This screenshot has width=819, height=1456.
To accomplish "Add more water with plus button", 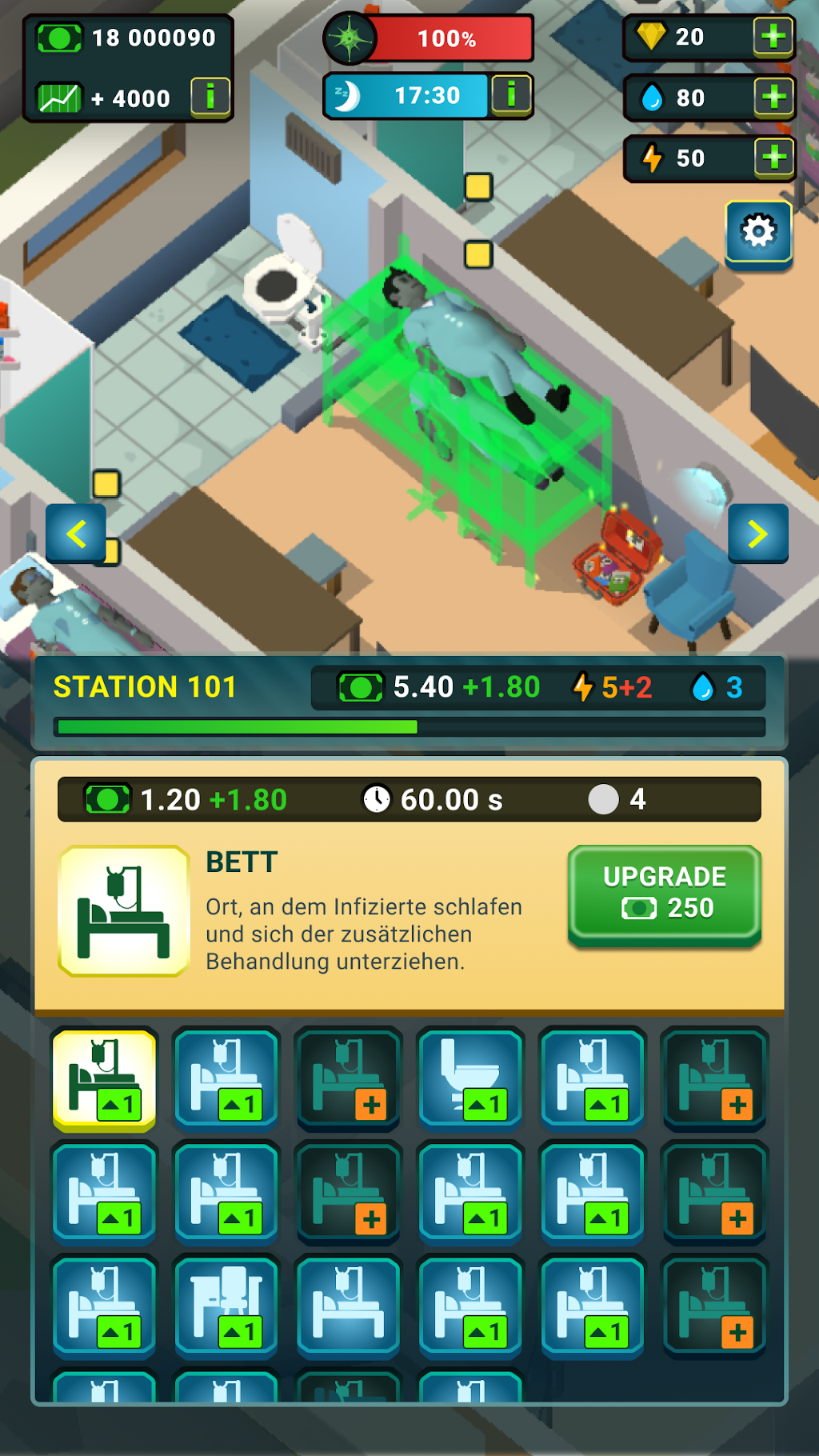I will (773, 98).
